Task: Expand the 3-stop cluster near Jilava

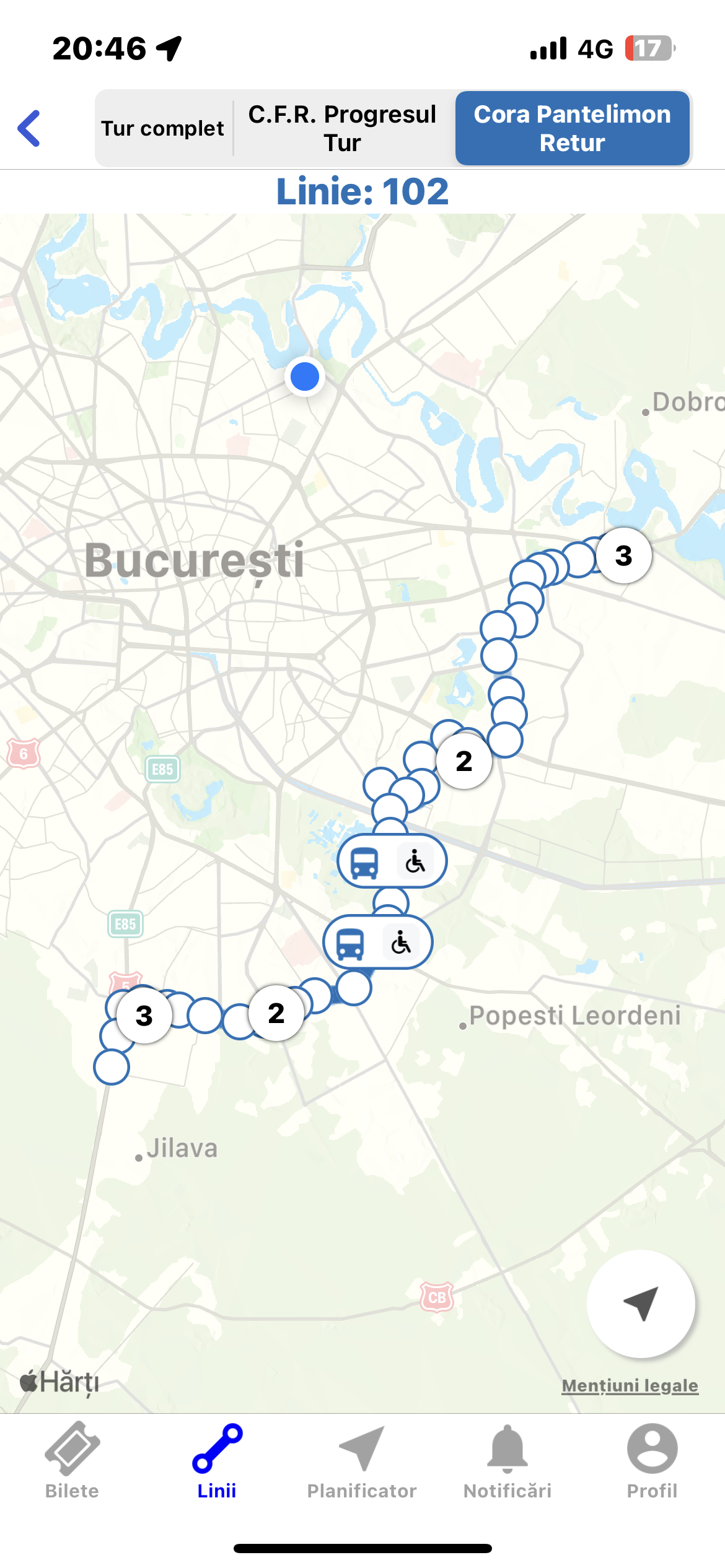Action: pyautogui.click(x=144, y=1016)
